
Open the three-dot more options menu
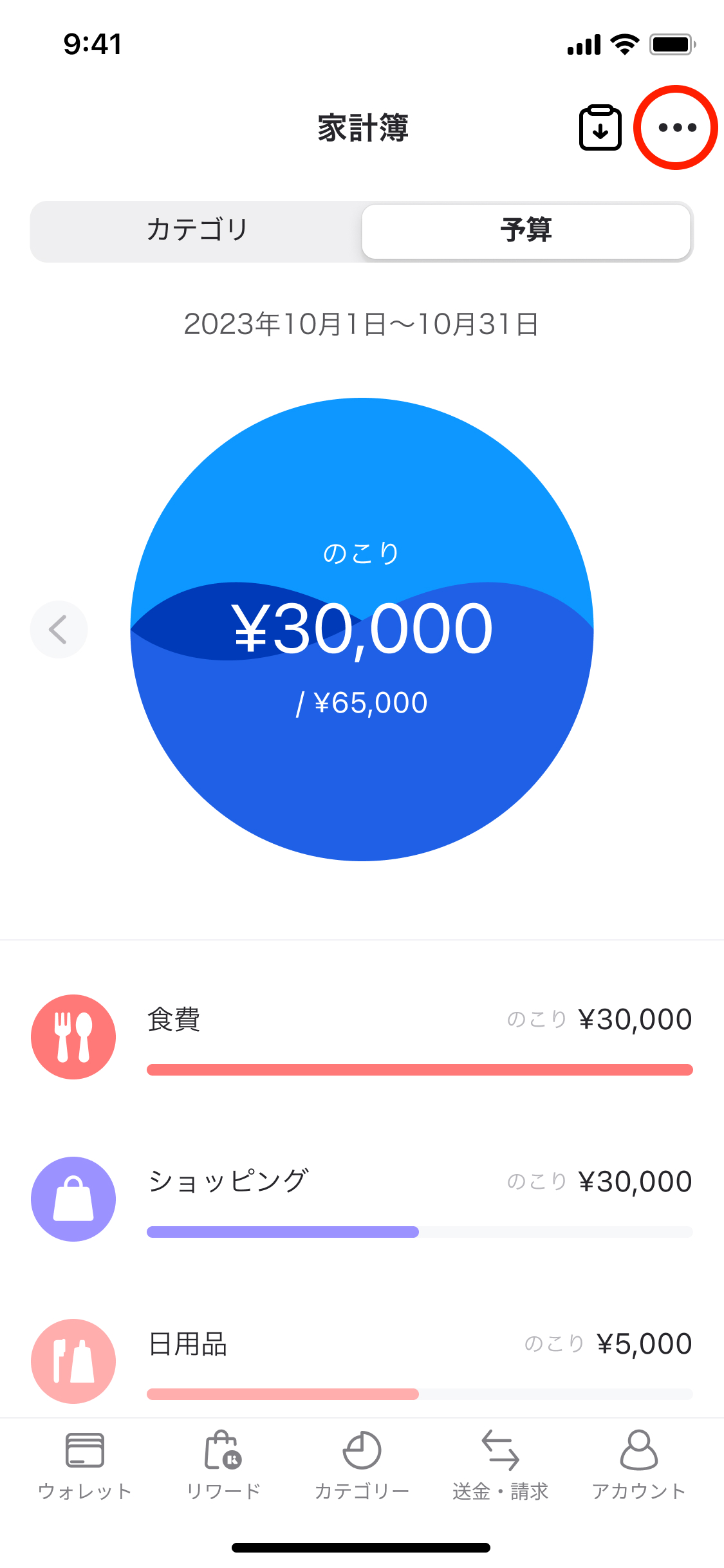(x=676, y=127)
